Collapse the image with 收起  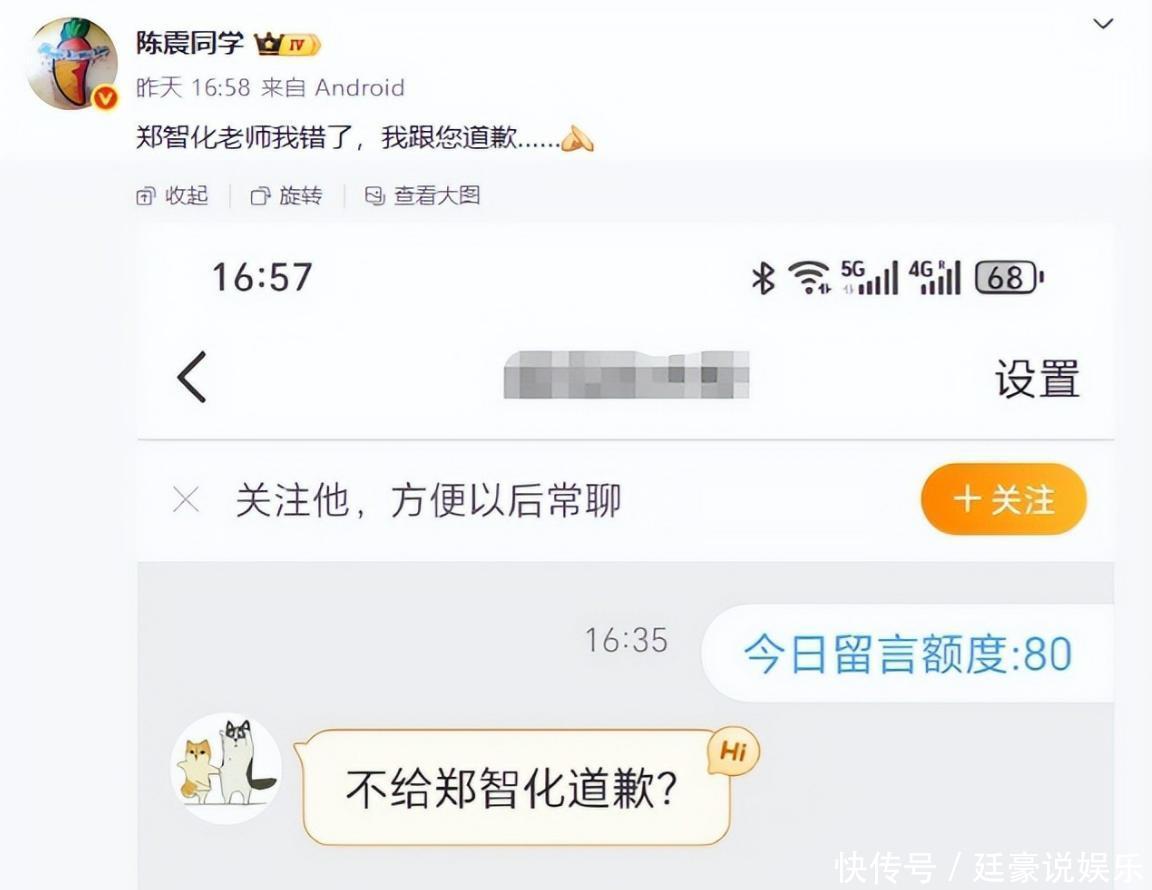click(x=173, y=195)
